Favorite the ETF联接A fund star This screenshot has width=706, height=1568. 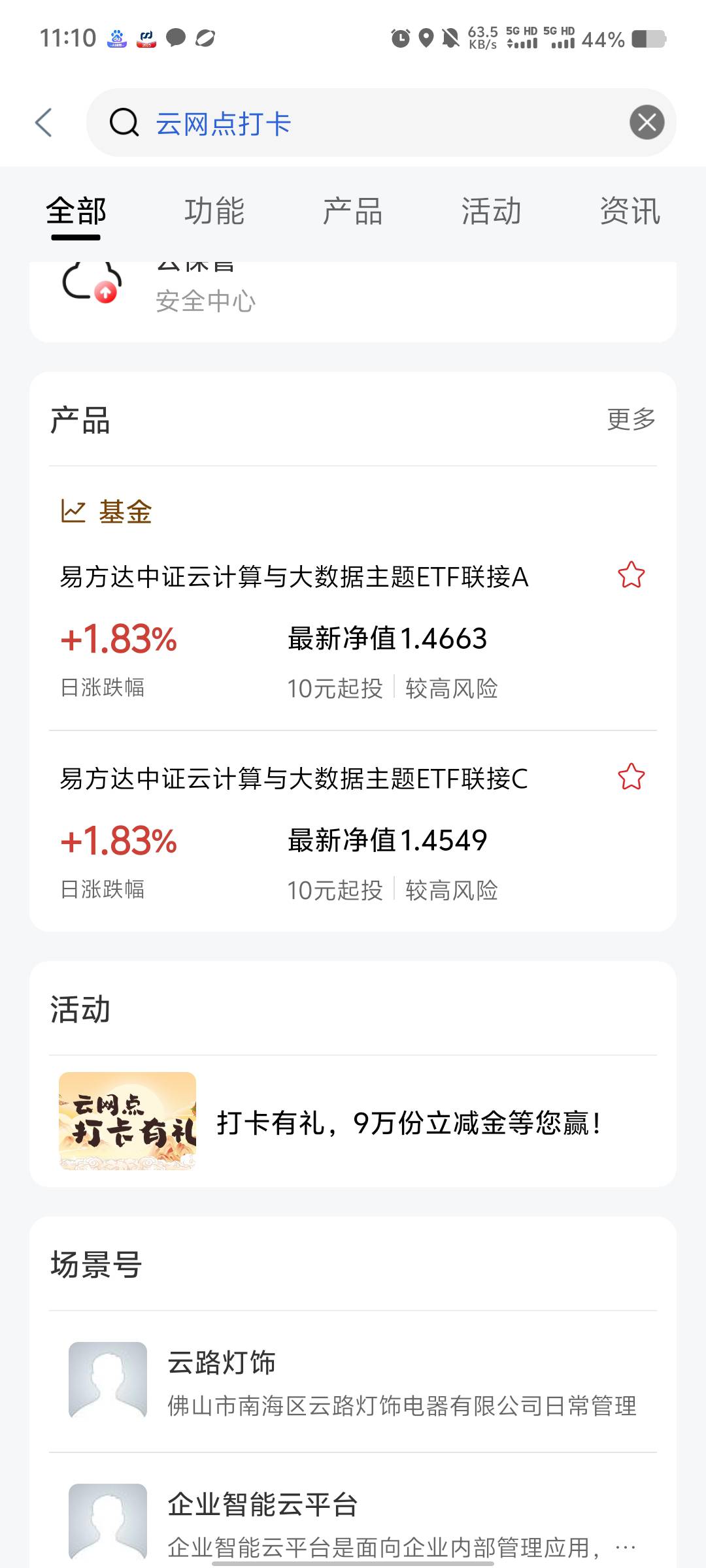coord(631,576)
